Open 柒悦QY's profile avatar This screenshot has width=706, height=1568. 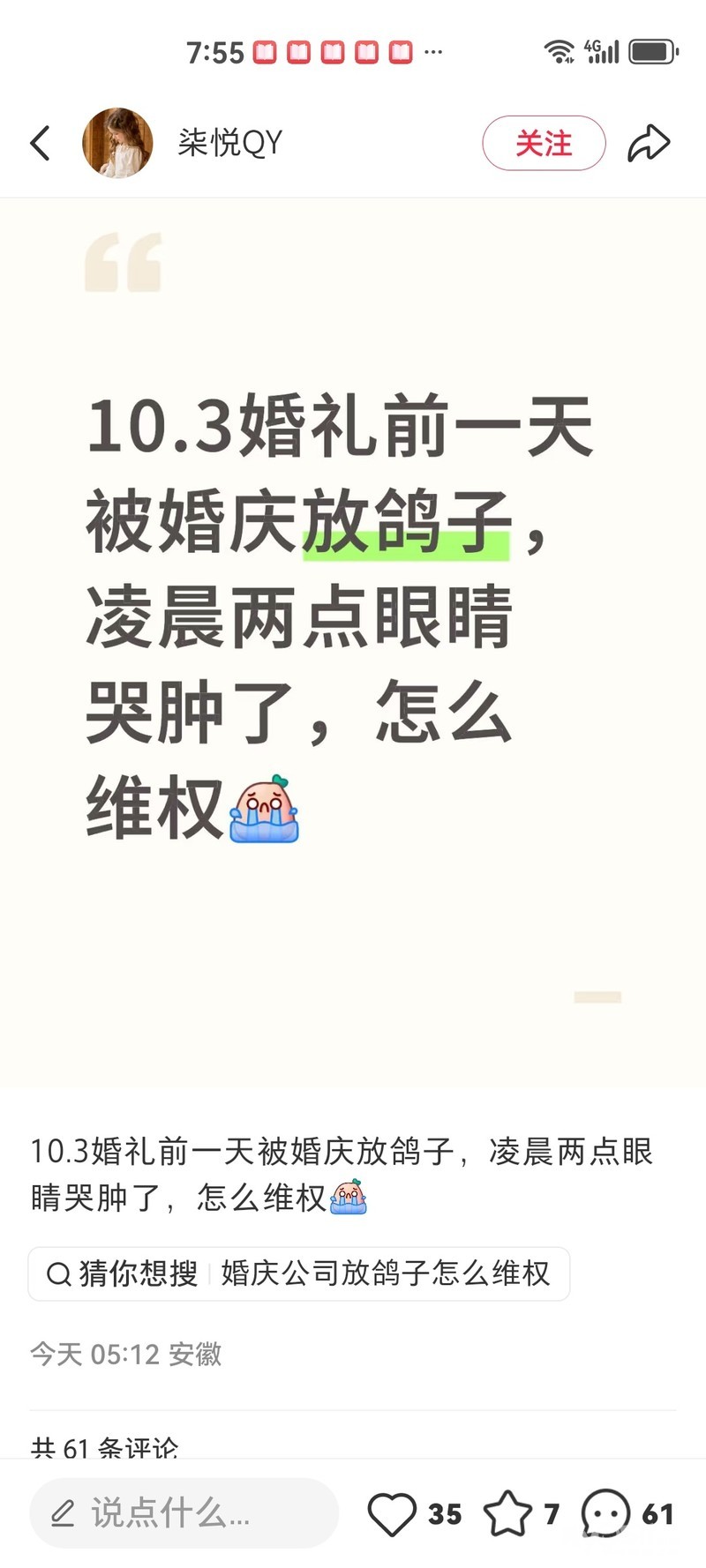[117, 143]
